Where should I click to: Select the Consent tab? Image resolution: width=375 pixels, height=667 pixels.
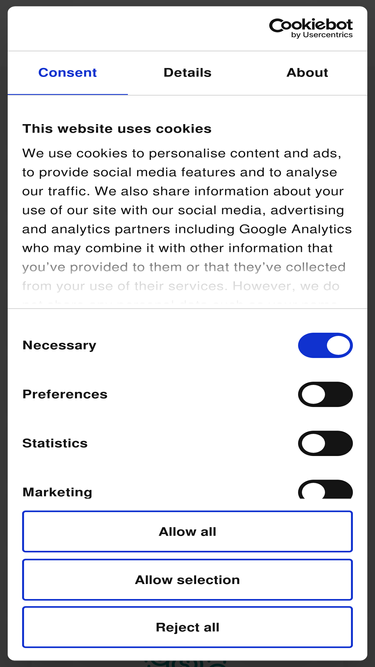pos(68,73)
